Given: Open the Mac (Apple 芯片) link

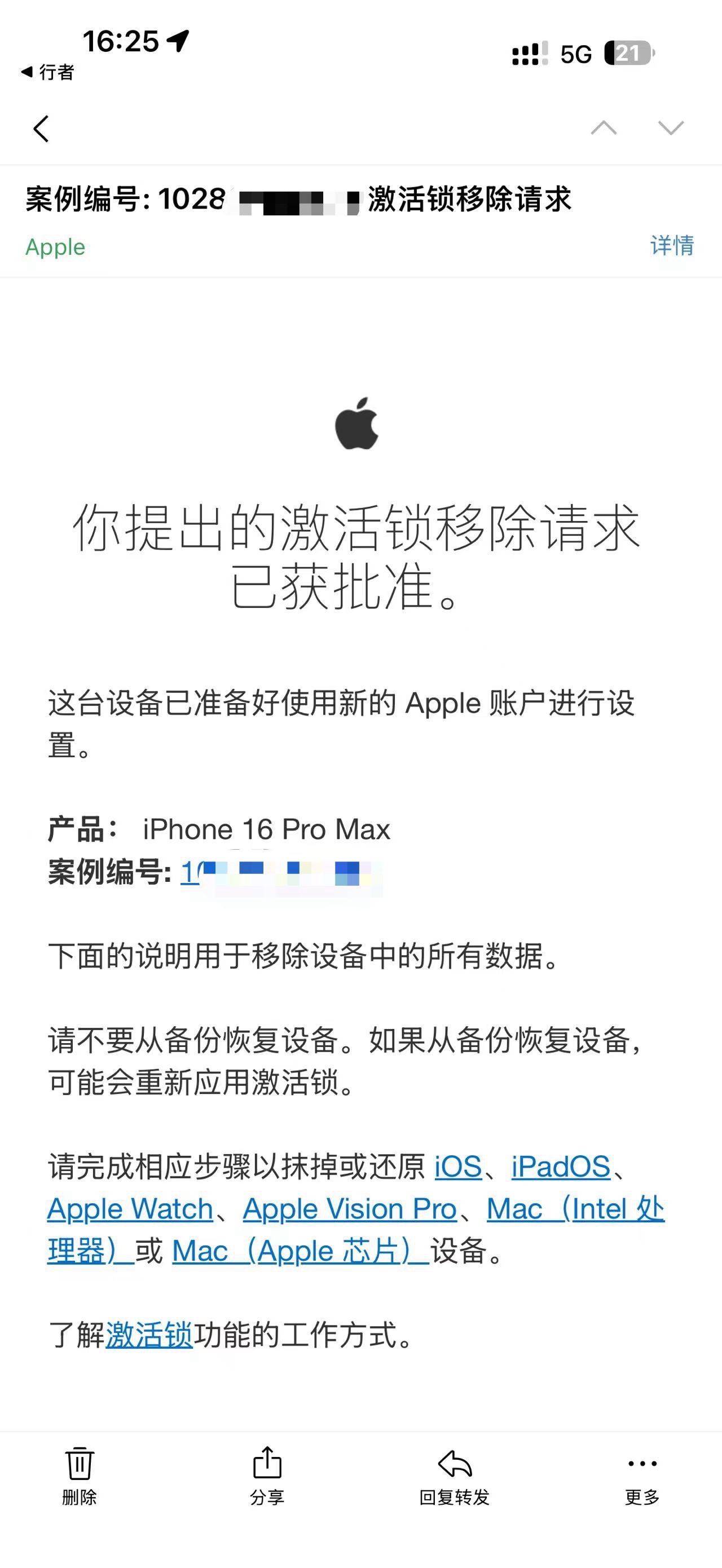Looking at the screenshot, I should tap(300, 1252).
